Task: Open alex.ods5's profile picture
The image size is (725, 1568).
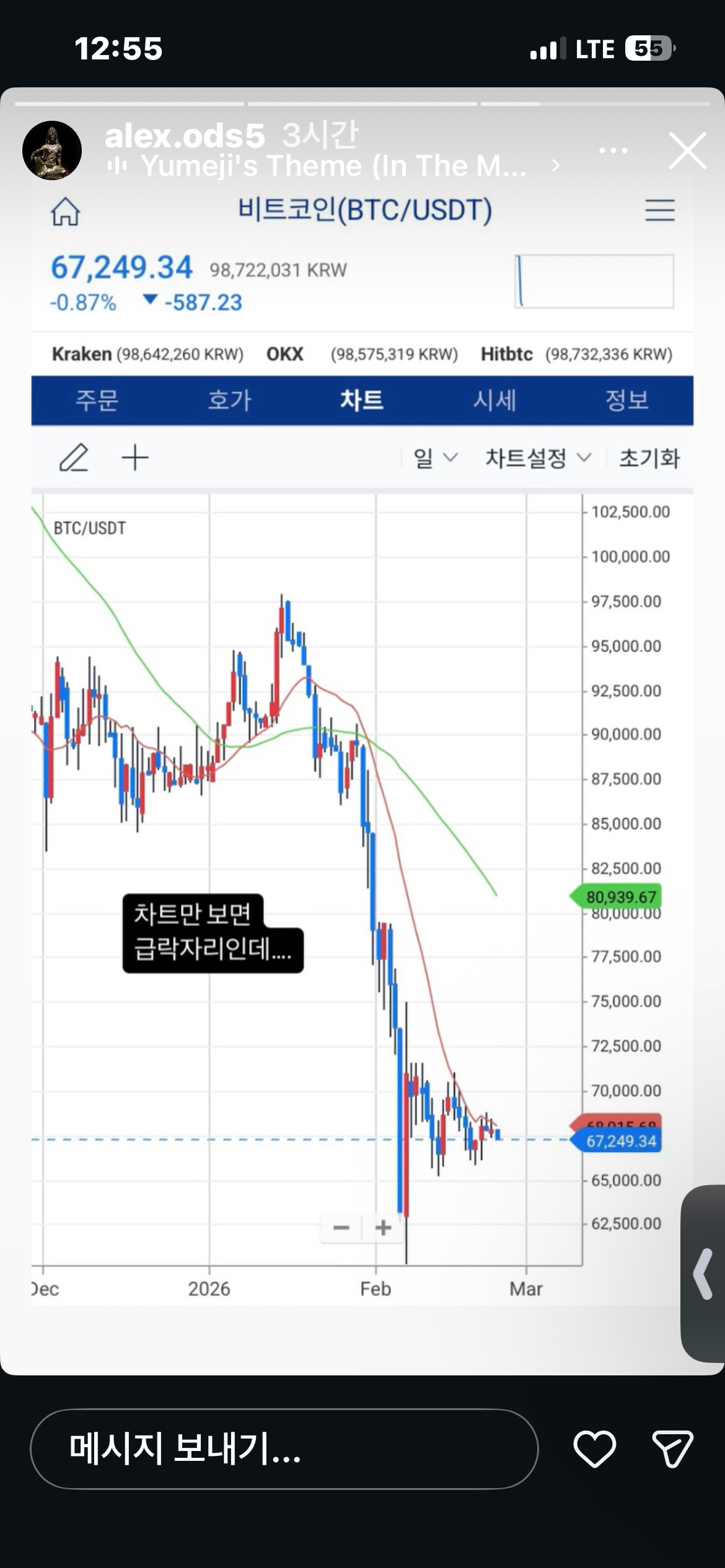Action: point(52,150)
